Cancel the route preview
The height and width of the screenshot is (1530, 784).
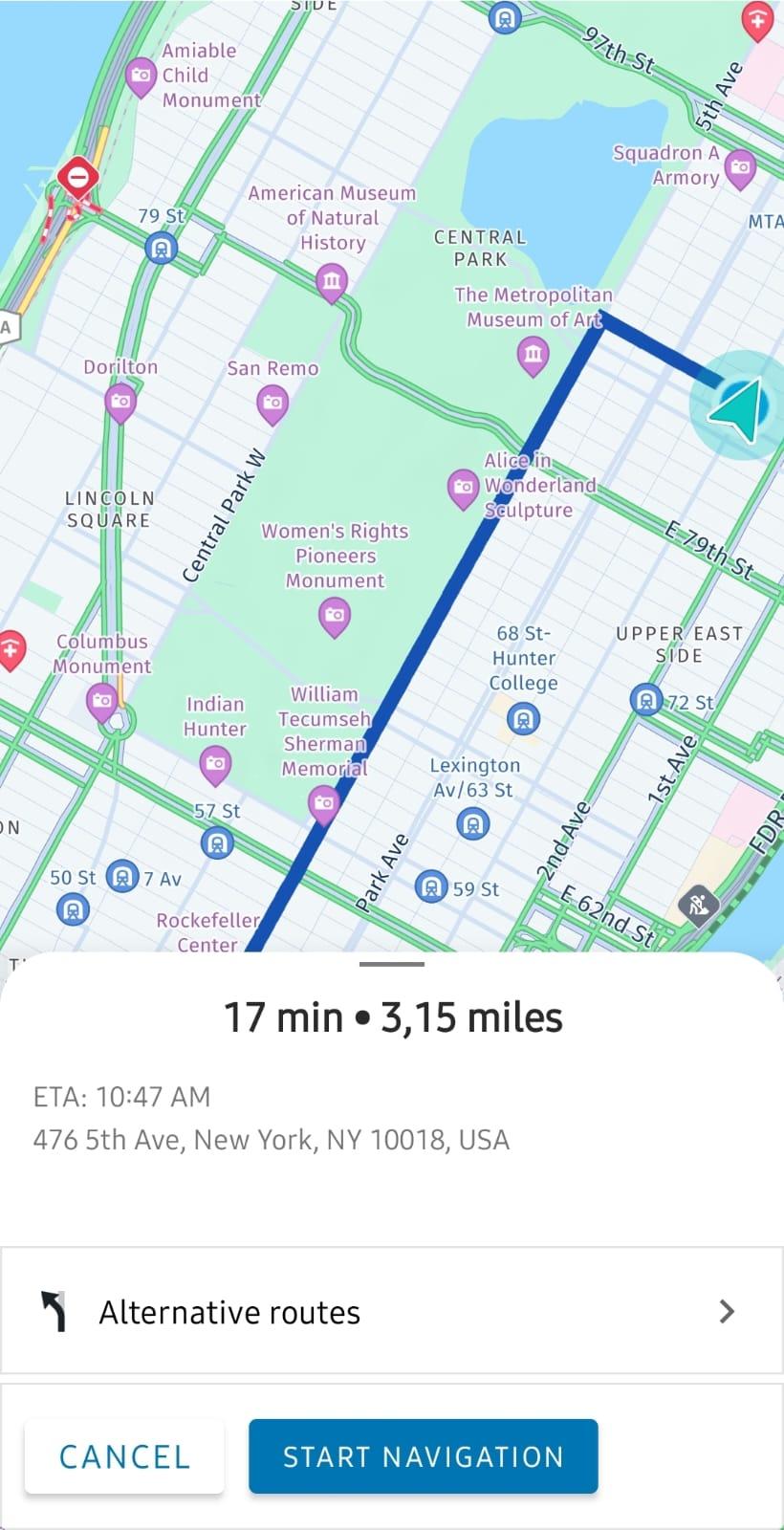[x=124, y=1456]
